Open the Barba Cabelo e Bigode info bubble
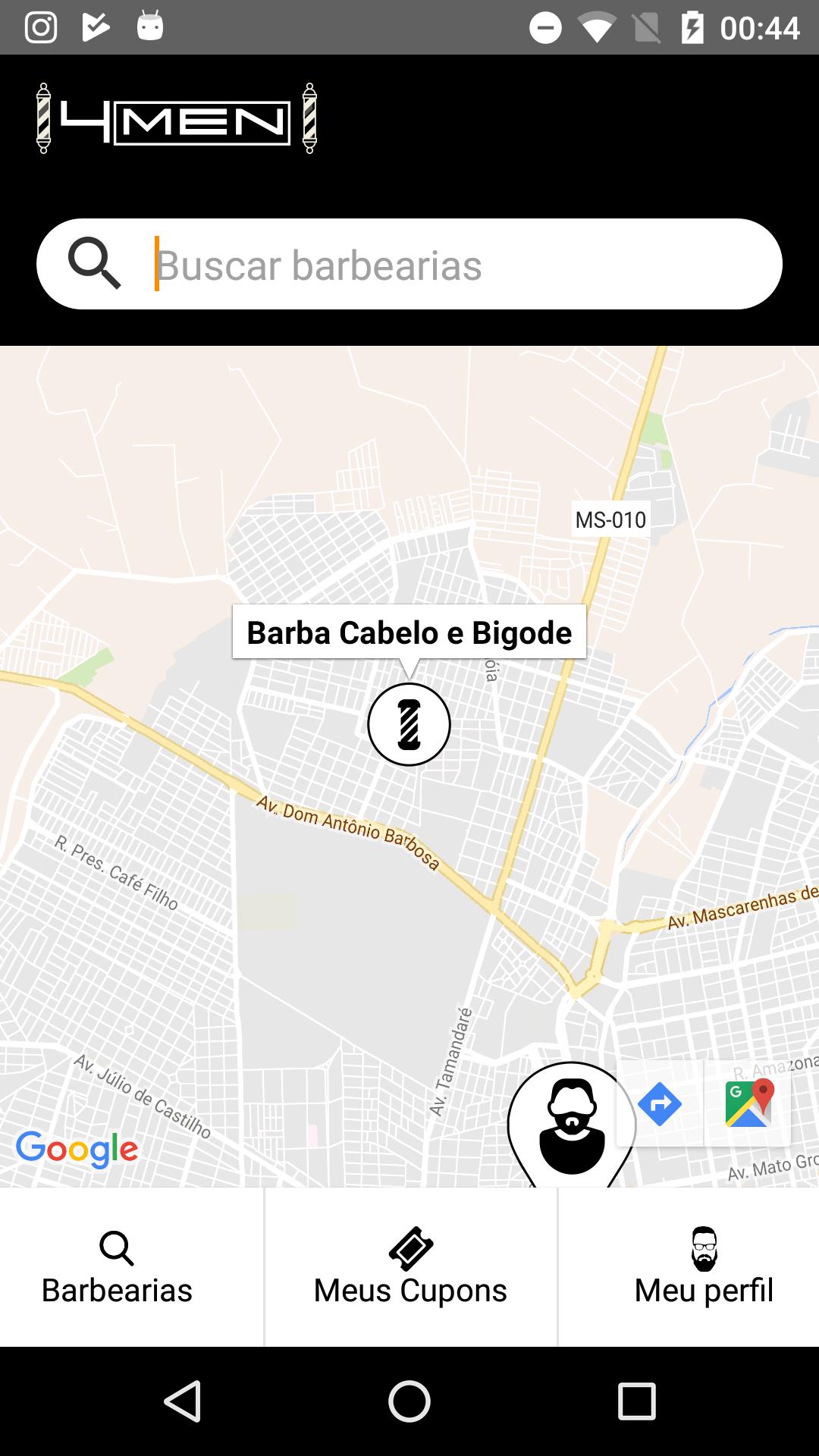Screen dimensions: 819x1456 click(x=409, y=632)
